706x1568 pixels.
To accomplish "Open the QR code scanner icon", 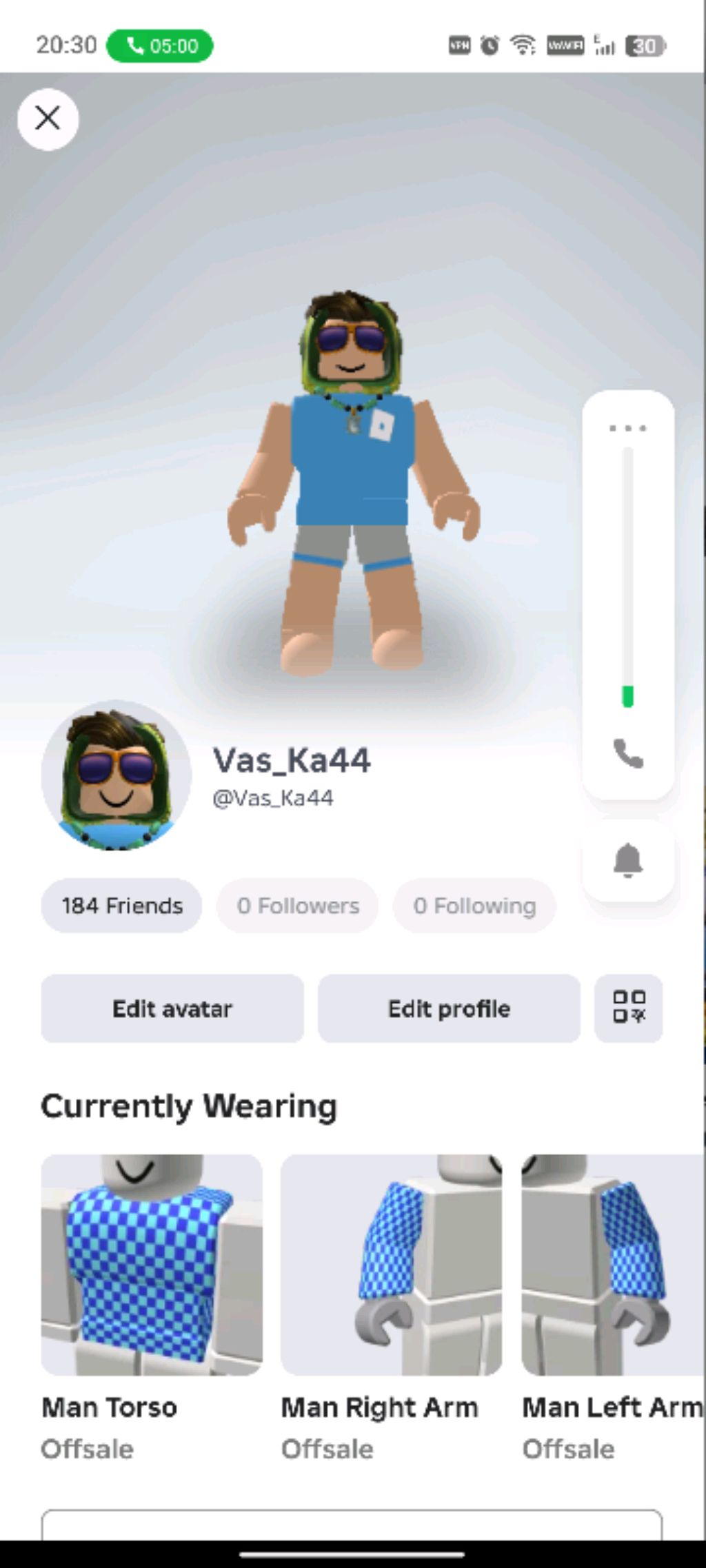I will pos(629,1008).
